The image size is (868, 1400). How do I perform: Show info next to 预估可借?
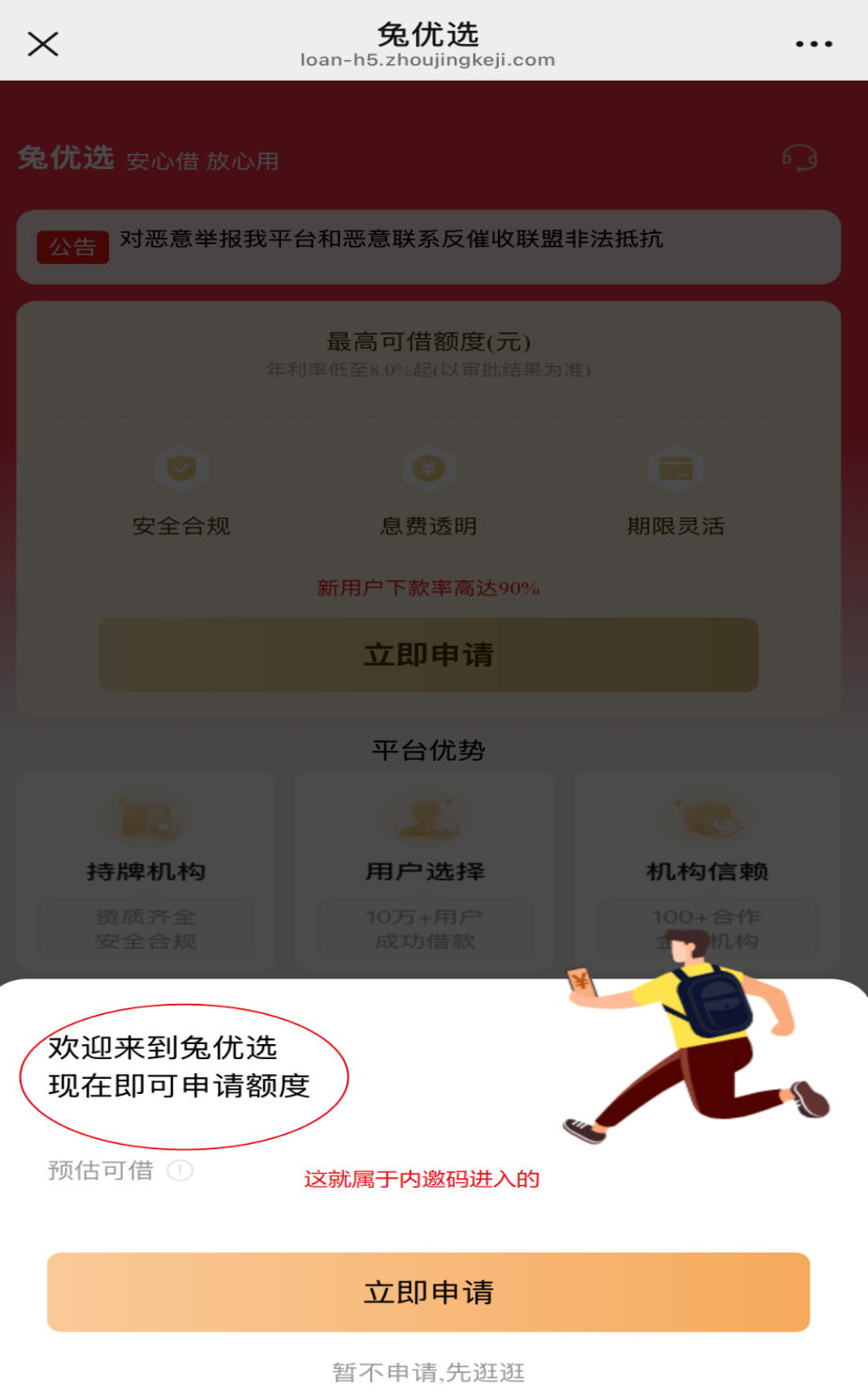[x=180, y=1171]
